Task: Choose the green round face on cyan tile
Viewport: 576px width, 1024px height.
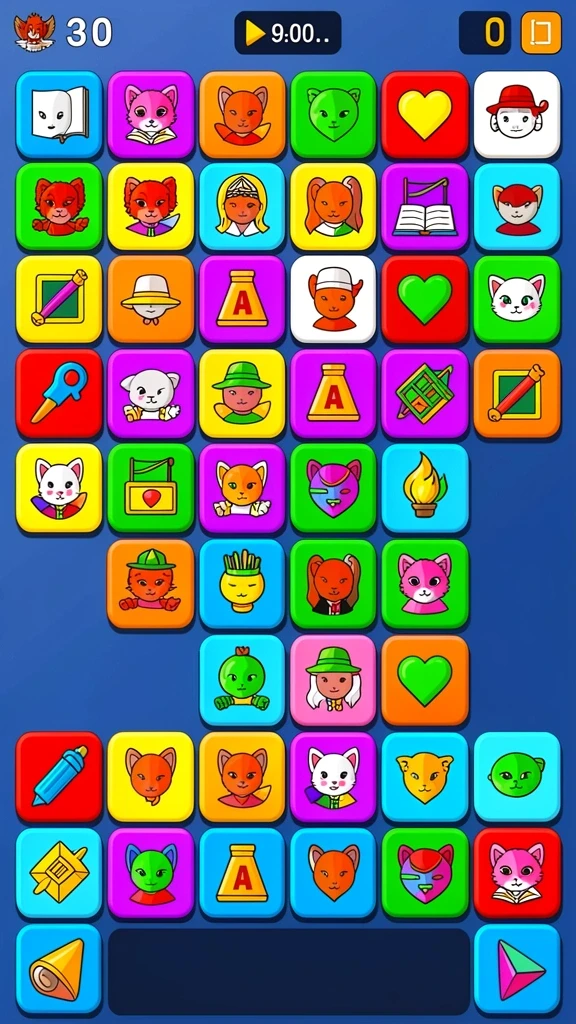Action: click(x=517, y=776)
